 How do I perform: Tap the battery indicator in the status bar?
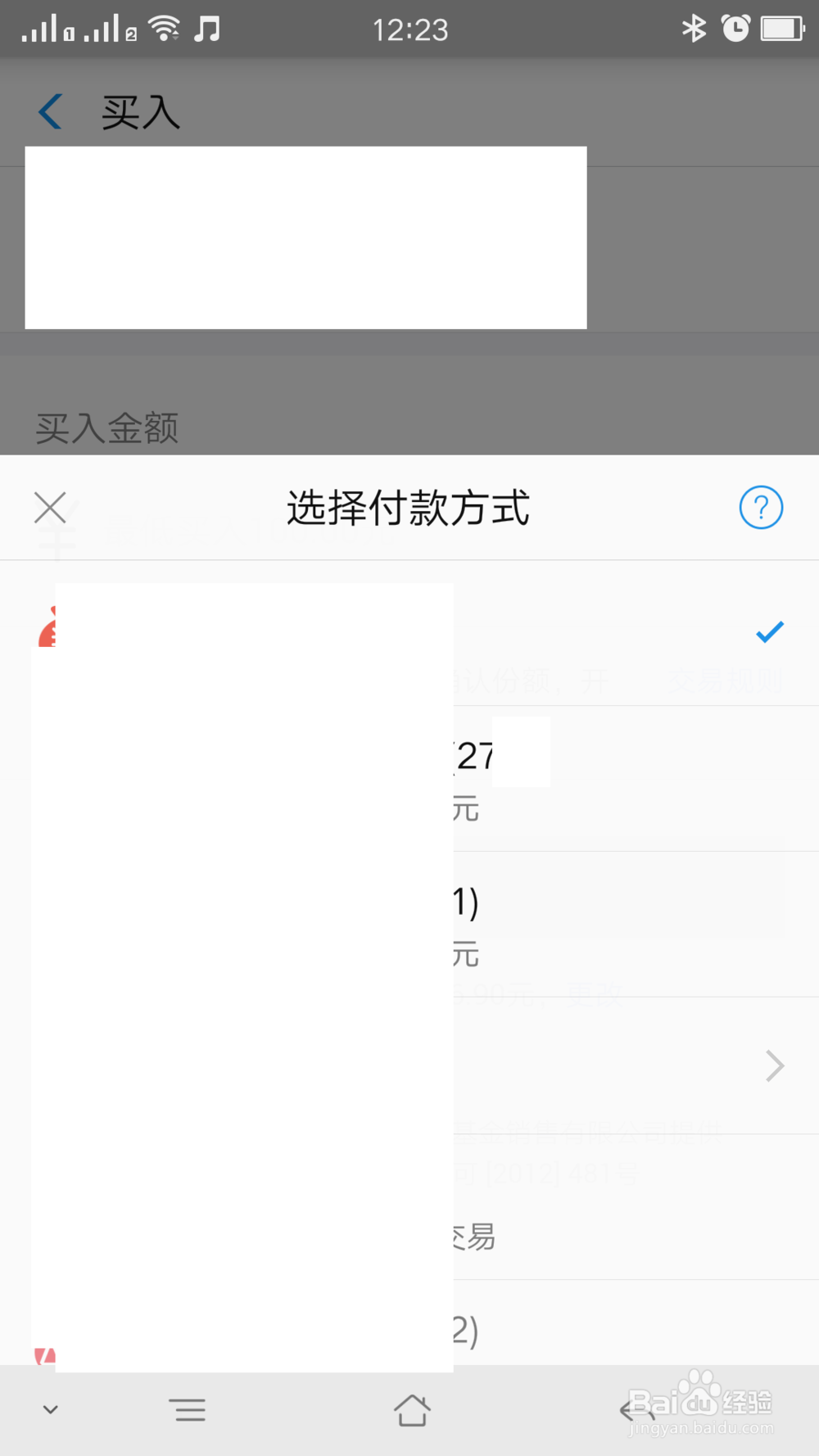click(779, 28)
